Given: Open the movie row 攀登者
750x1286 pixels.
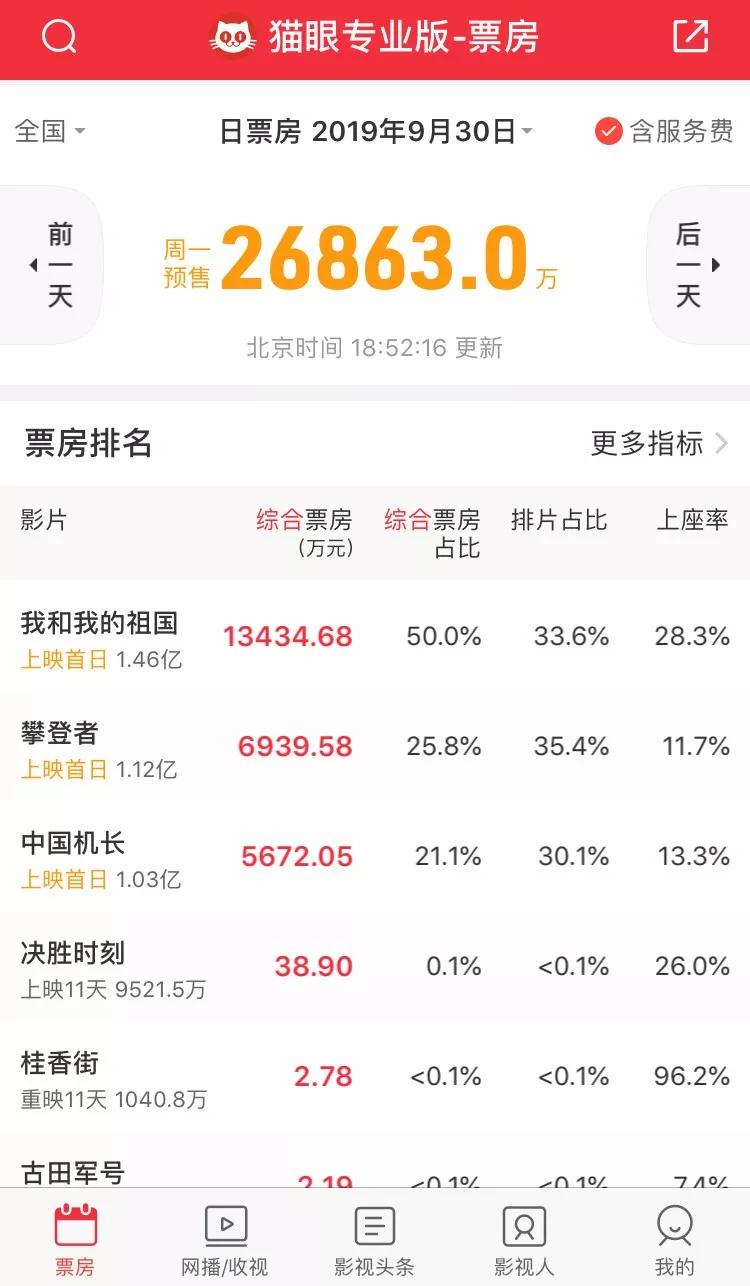Looking at the screenshot, I should click(375, 746).
